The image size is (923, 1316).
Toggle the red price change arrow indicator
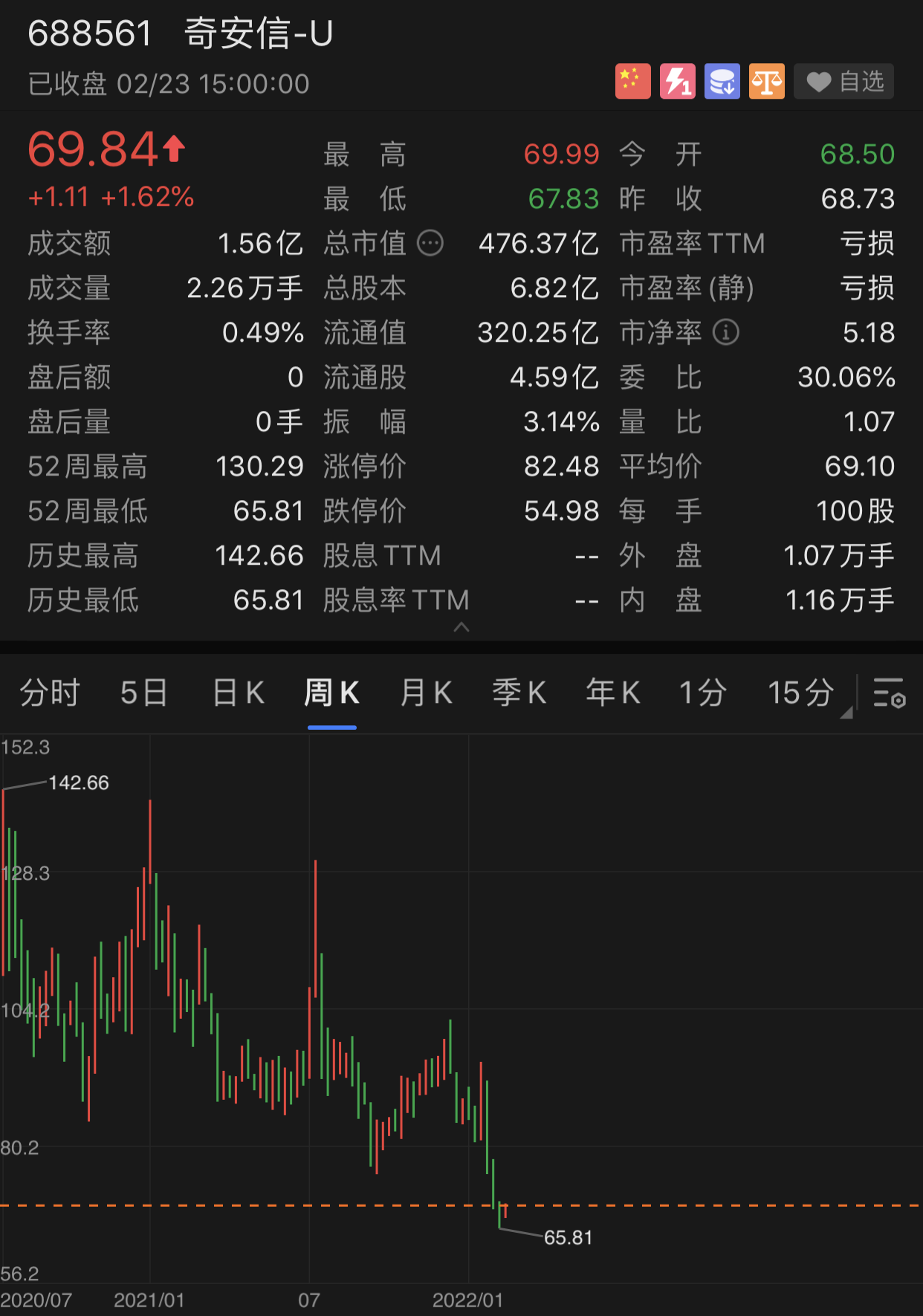[174, 149]
